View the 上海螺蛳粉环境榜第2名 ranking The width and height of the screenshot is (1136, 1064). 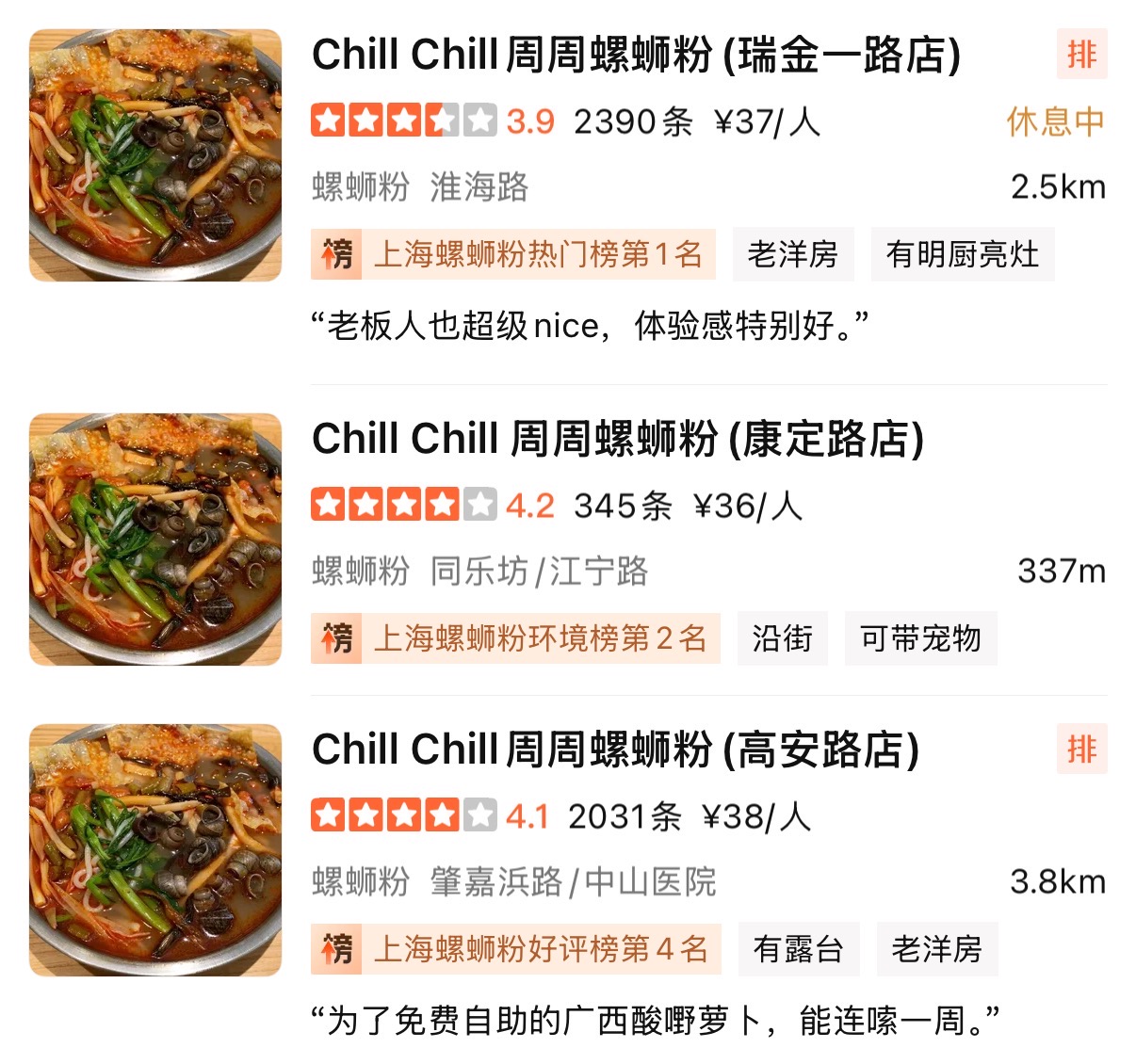click(515, 638)
